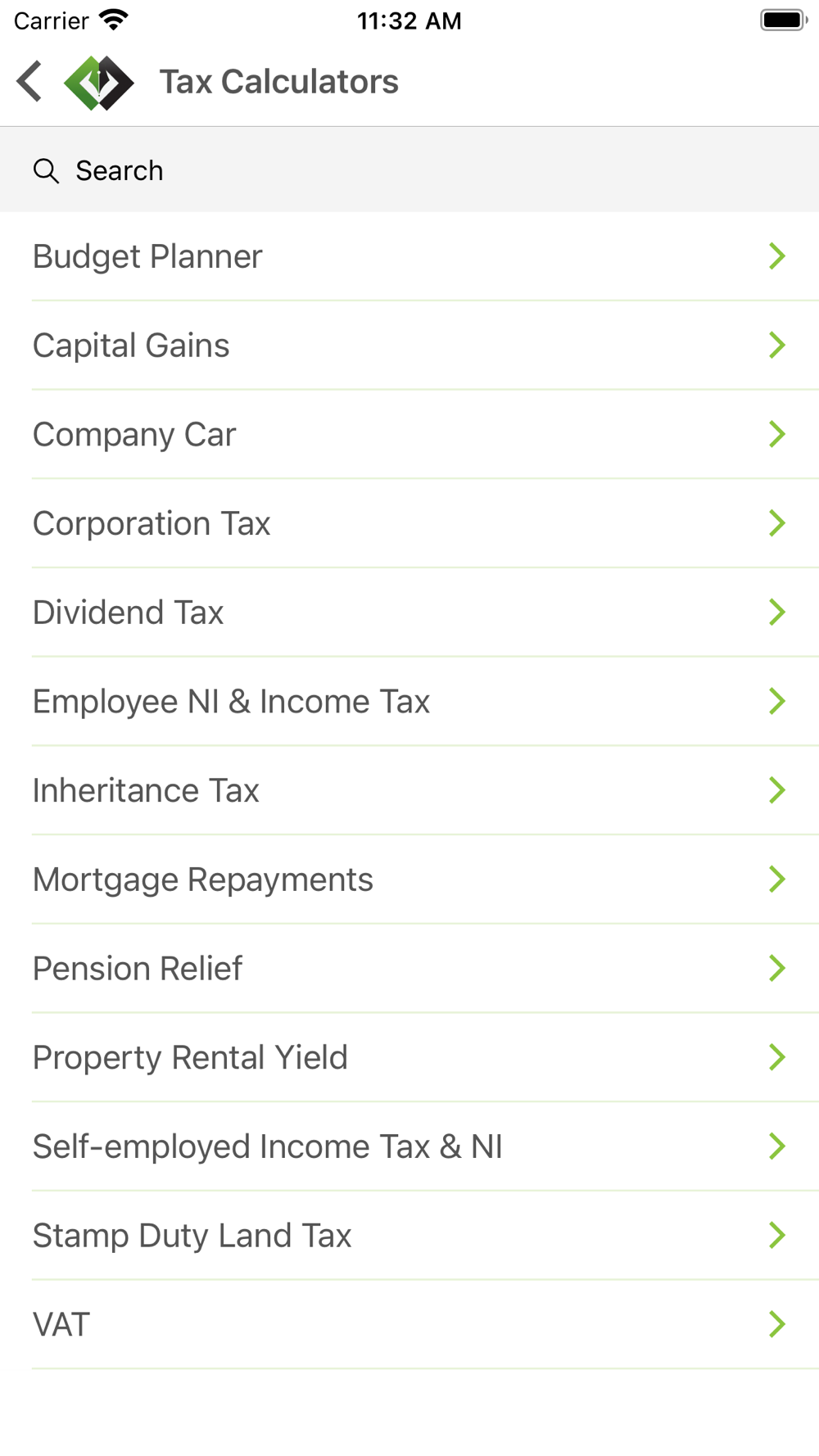Open the VAT calculator
Screen dimensions: 819x1456
[409, 1324]
